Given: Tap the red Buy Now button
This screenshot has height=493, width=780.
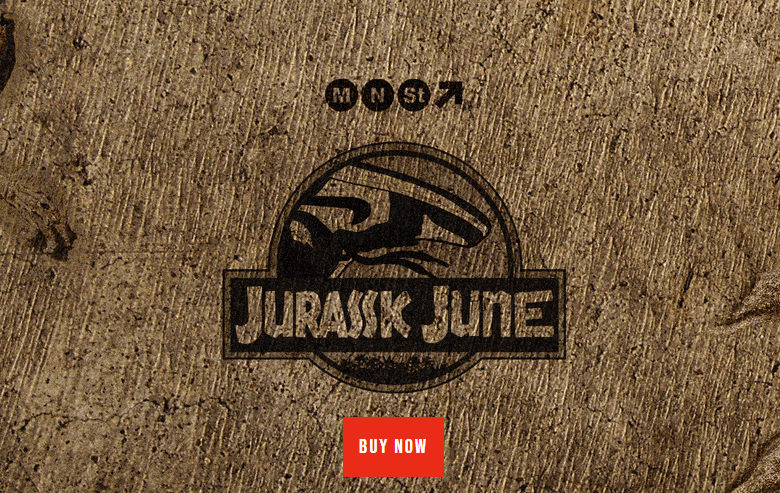Looking at the screenshot, I should coord(393,447).
